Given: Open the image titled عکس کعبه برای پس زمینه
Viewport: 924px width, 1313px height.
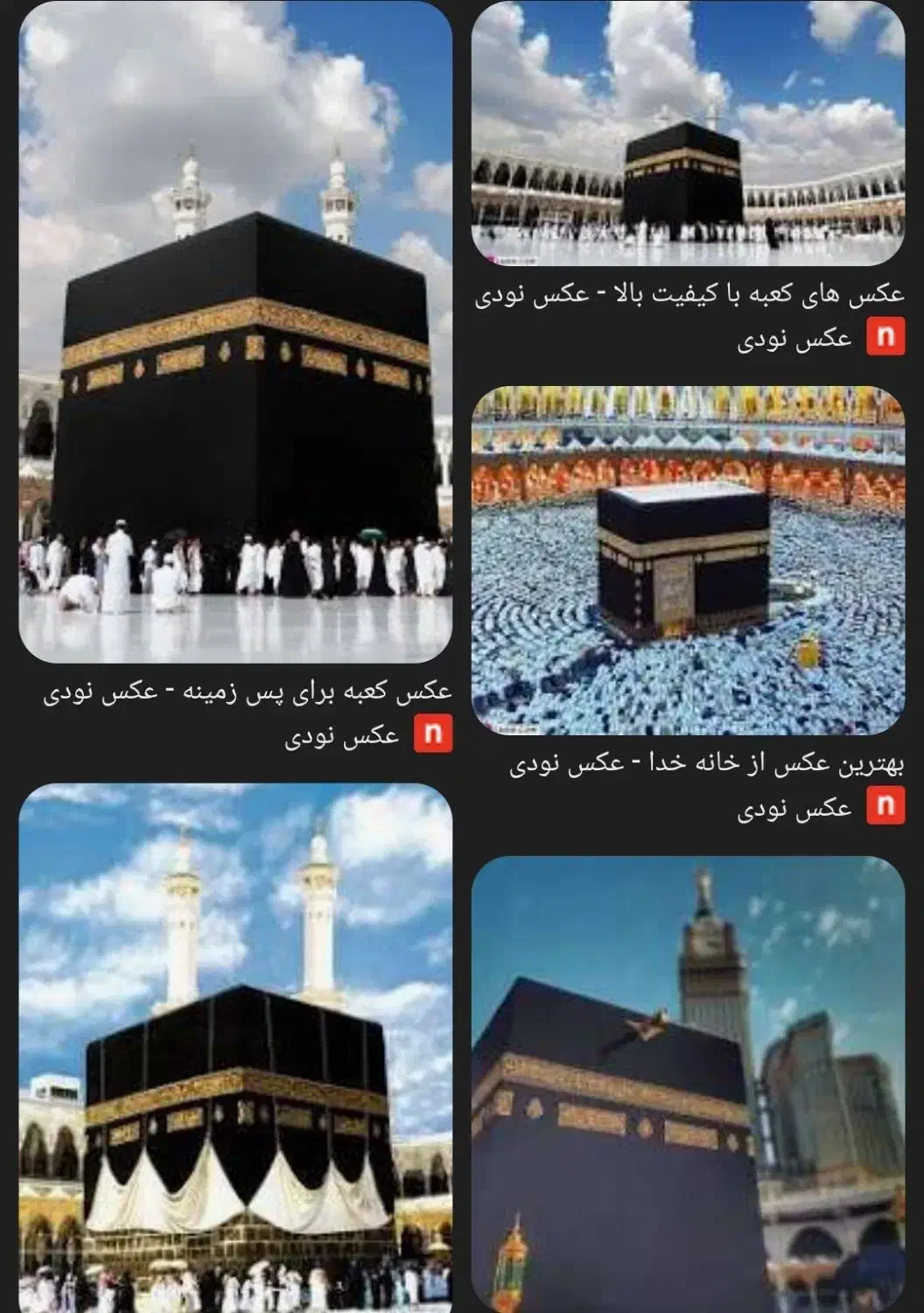Looking at the screenshot, I should tap(235, 333).
